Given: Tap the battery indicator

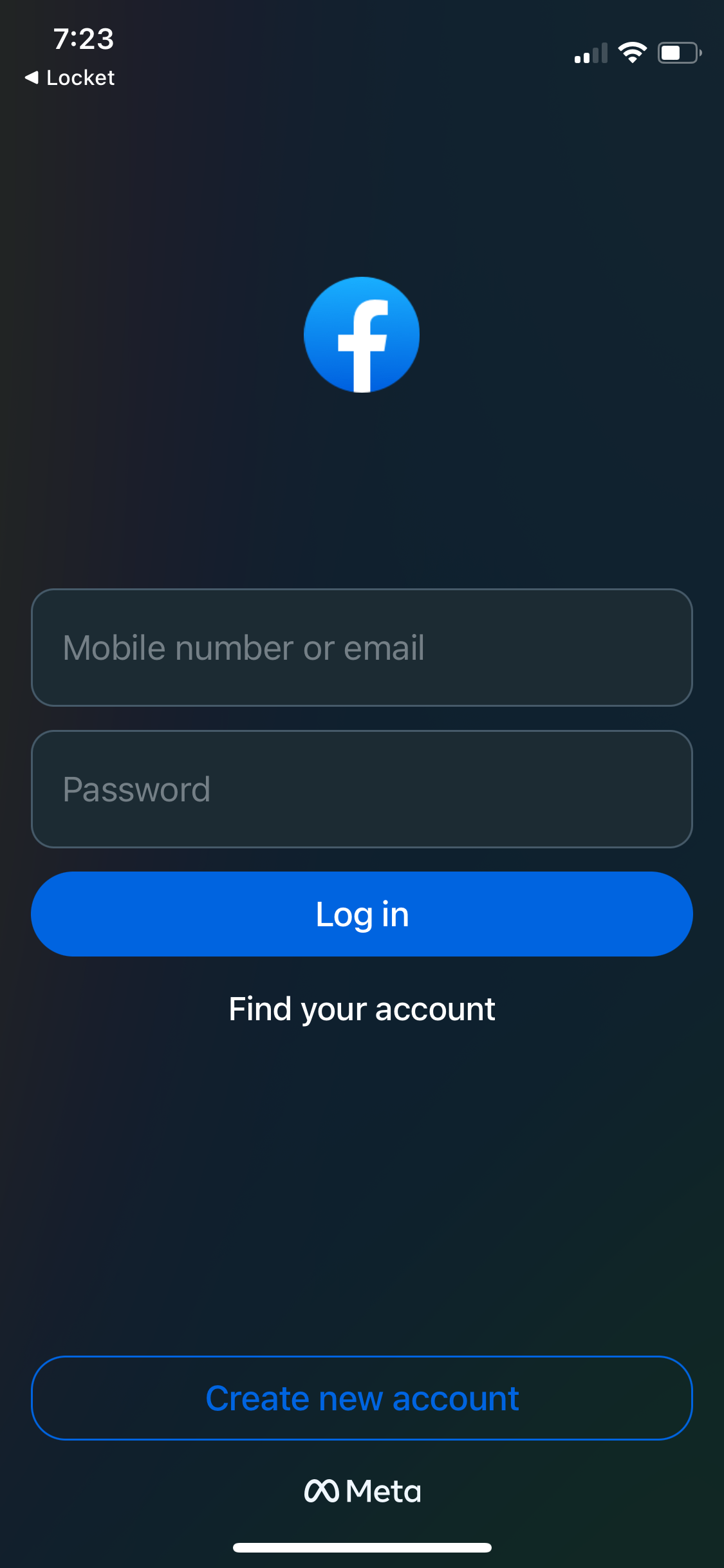Looking at the screenshot, I should 679,53.
